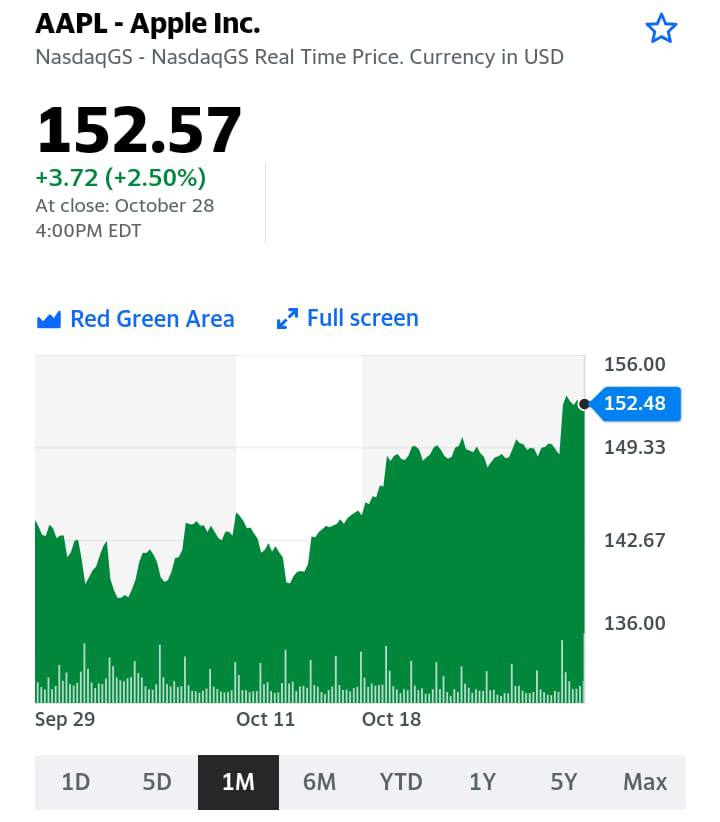
Task: Show the 6M price history
Action: [x=319, y=782]
